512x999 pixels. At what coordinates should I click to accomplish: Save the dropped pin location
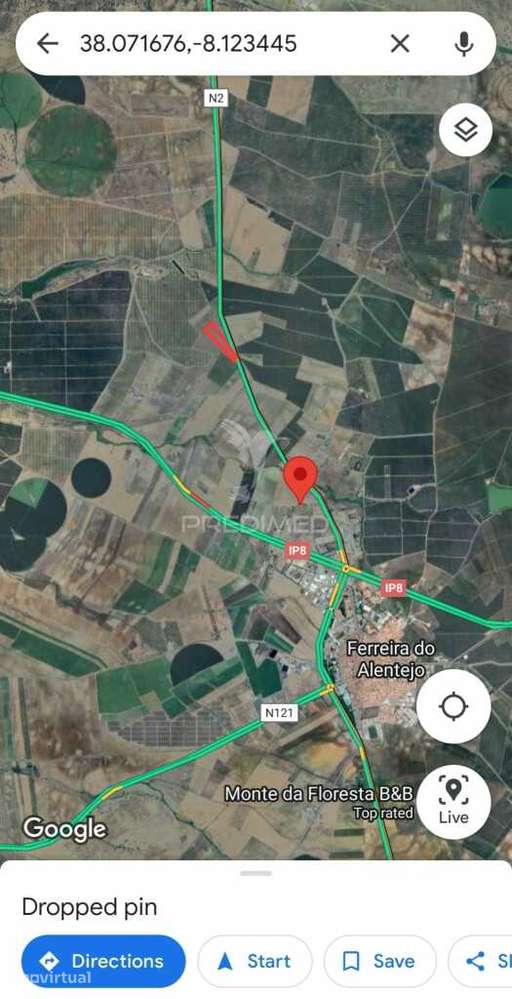click(380, 961)
